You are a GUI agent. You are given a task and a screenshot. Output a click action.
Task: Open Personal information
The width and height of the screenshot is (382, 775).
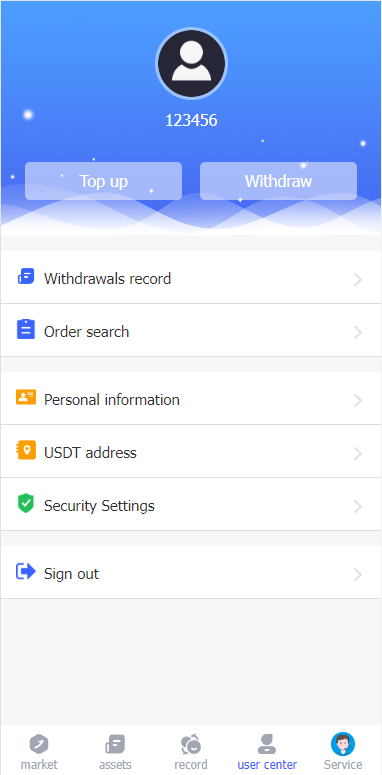click(x=191, y=399)
